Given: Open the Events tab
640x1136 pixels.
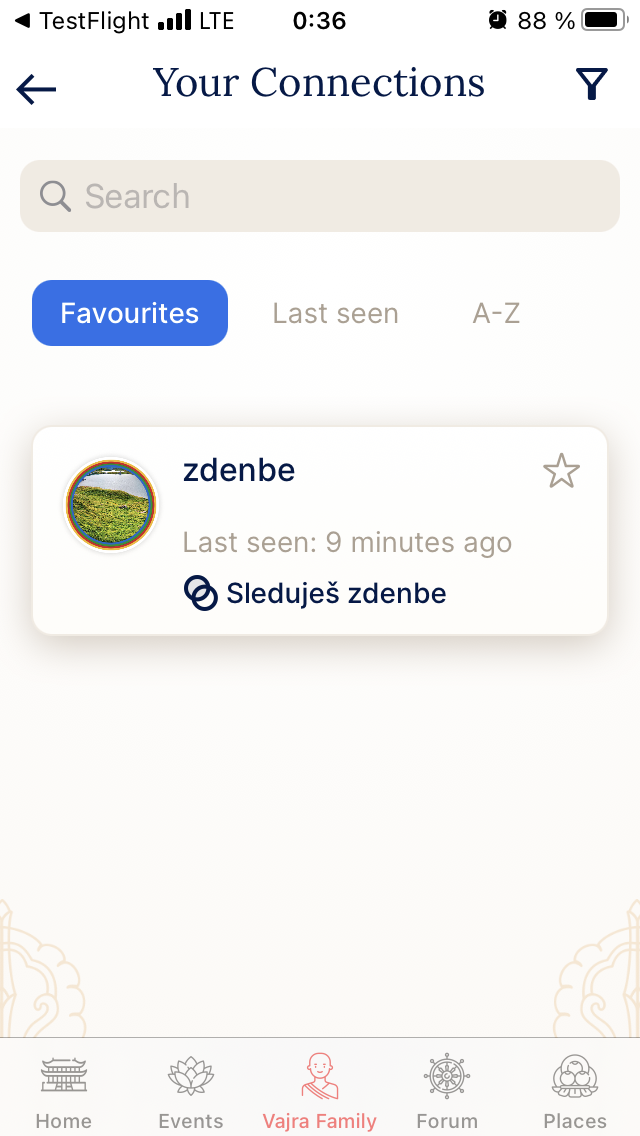Looking at the screenshot, I should [191, 1091].
